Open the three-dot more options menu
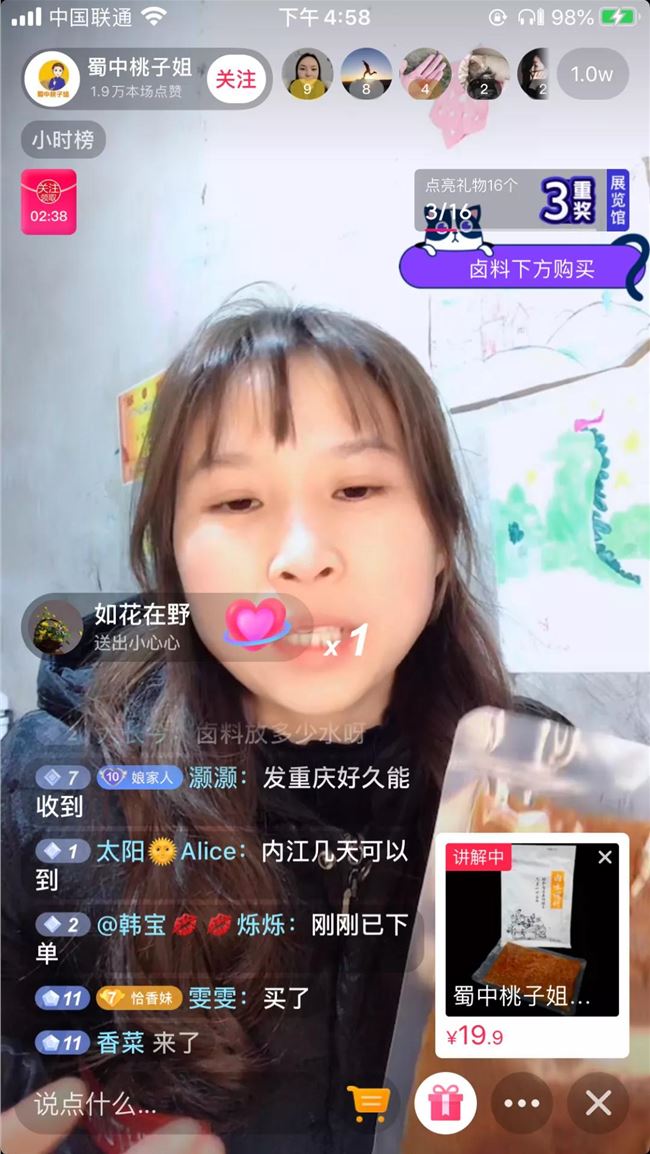 click(x=521, y=1103)
